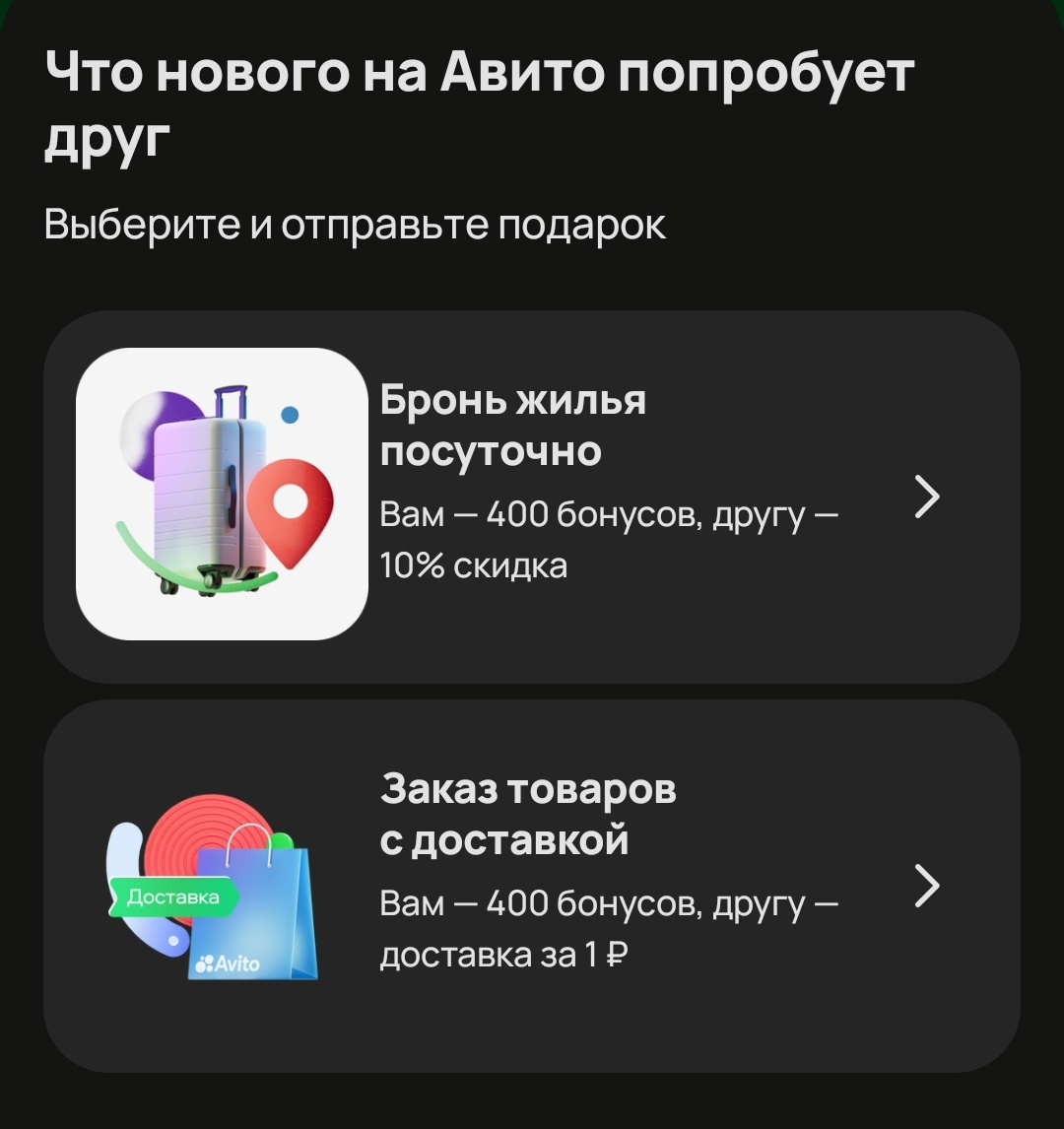This screenshot has width=1064, height=1129.
Task: Open the Бронь жилья посуточно gift card
Action: [x=532, y=496]
